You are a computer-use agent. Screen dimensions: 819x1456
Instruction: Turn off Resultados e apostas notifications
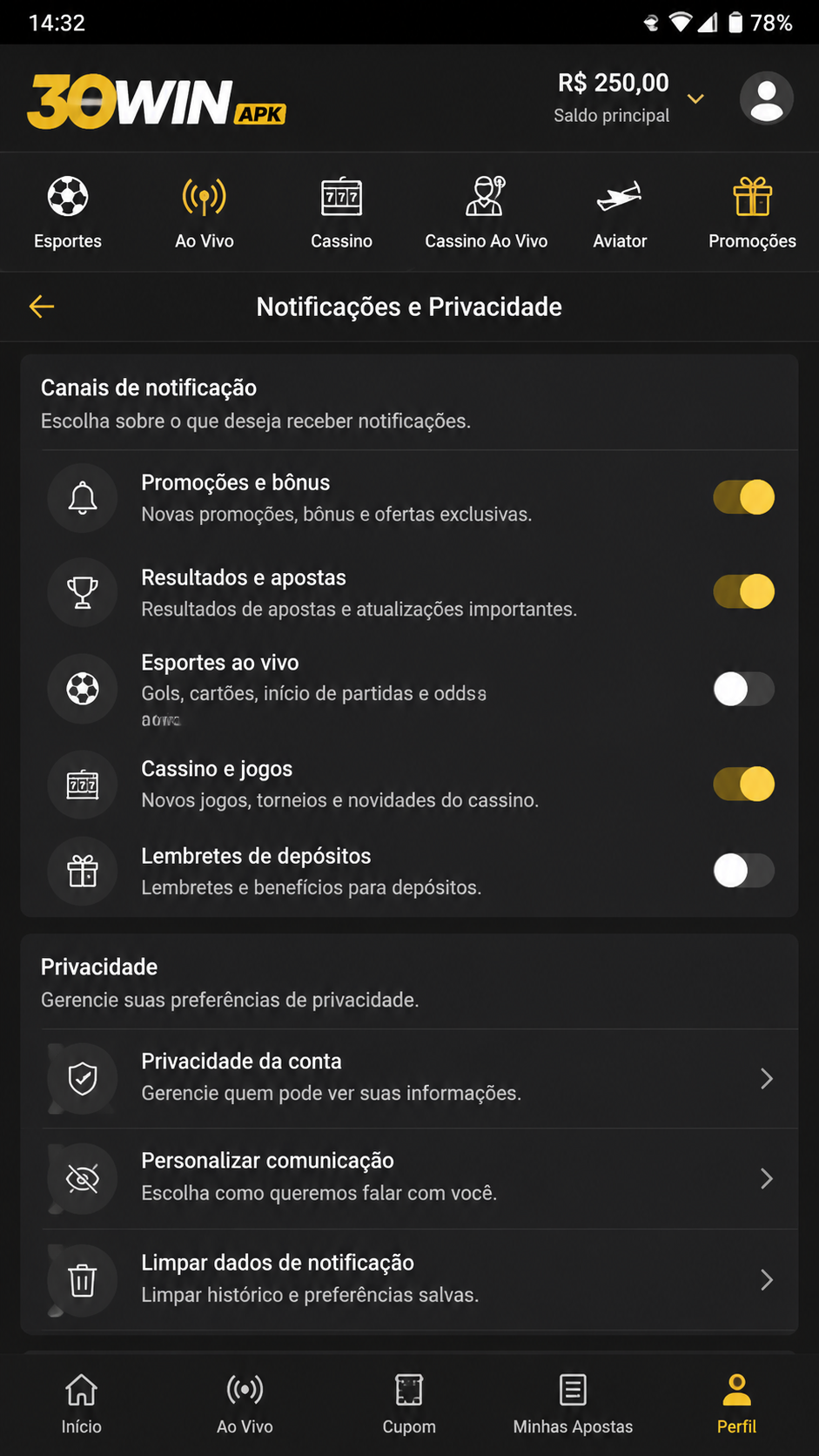744,591
